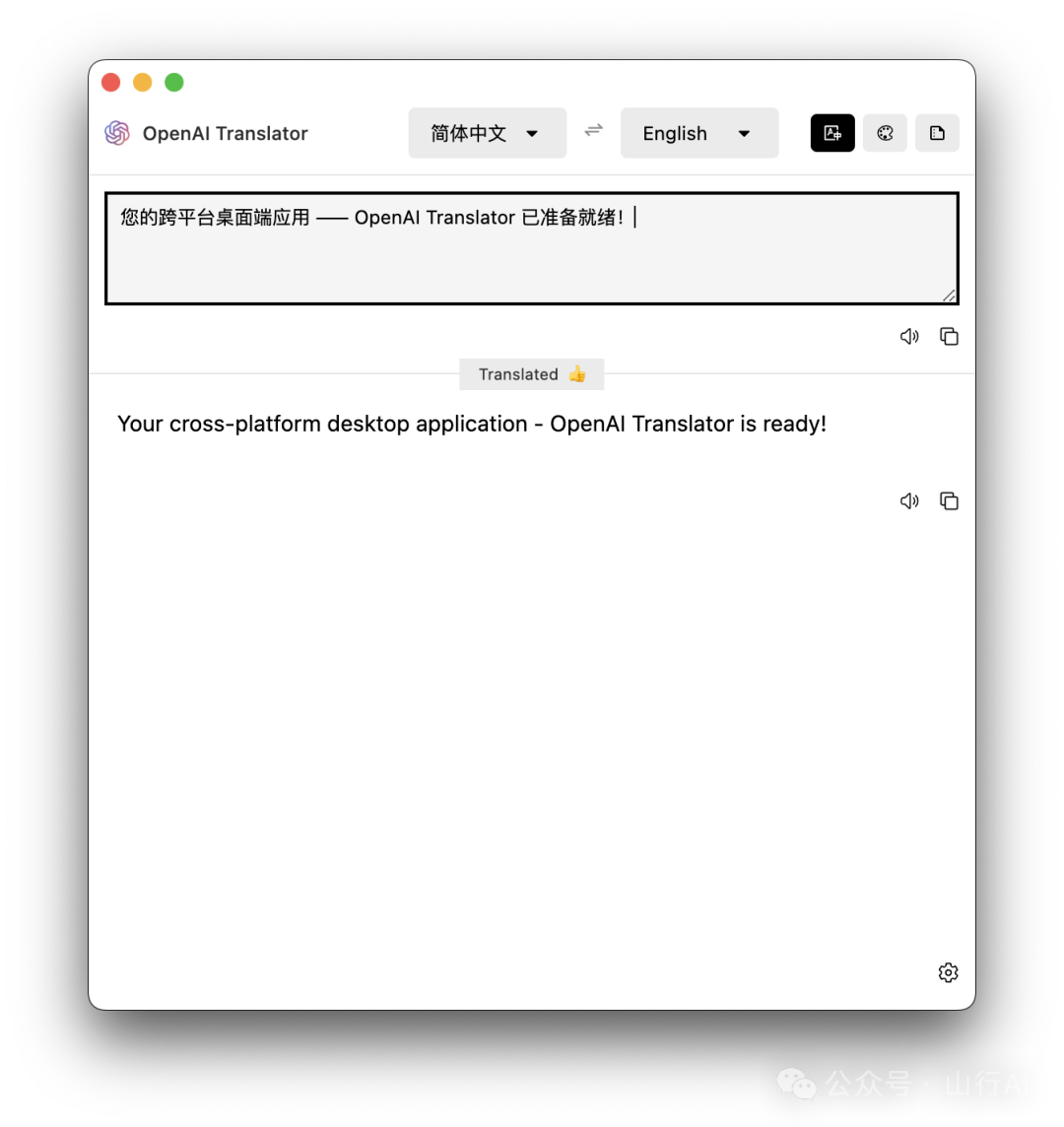The image size is (1064, 1127).
Task: Focus the Chinese source text box
Action: pos(532,258)
